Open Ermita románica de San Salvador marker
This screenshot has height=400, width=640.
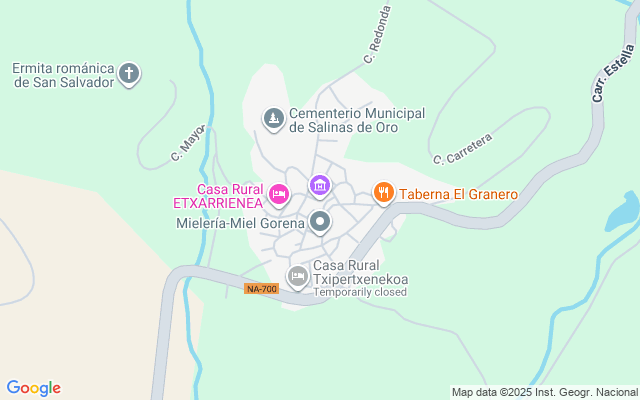point(129,73)
